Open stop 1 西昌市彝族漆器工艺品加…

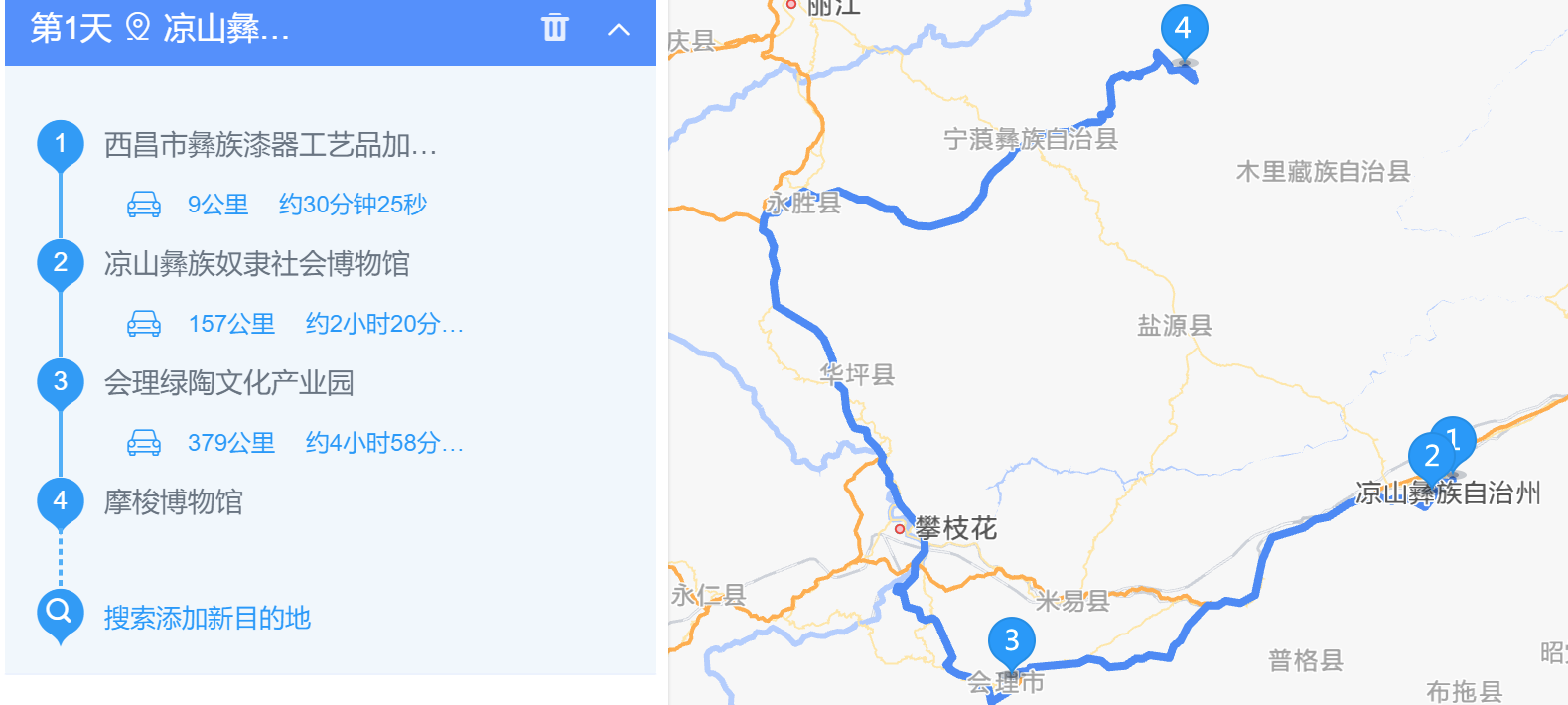click(270, 145)
